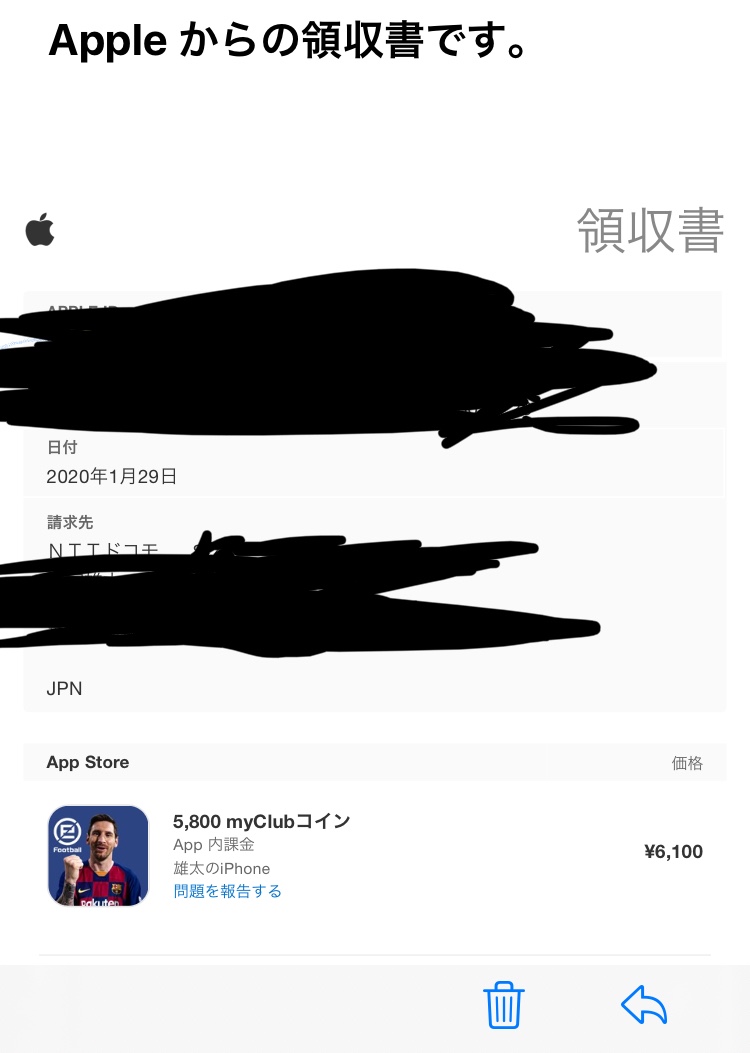Image resolution: width=750 pixels, height=1053 pixels.
Task: Reply to the Apple receipt email
Action: [644, 1004]
